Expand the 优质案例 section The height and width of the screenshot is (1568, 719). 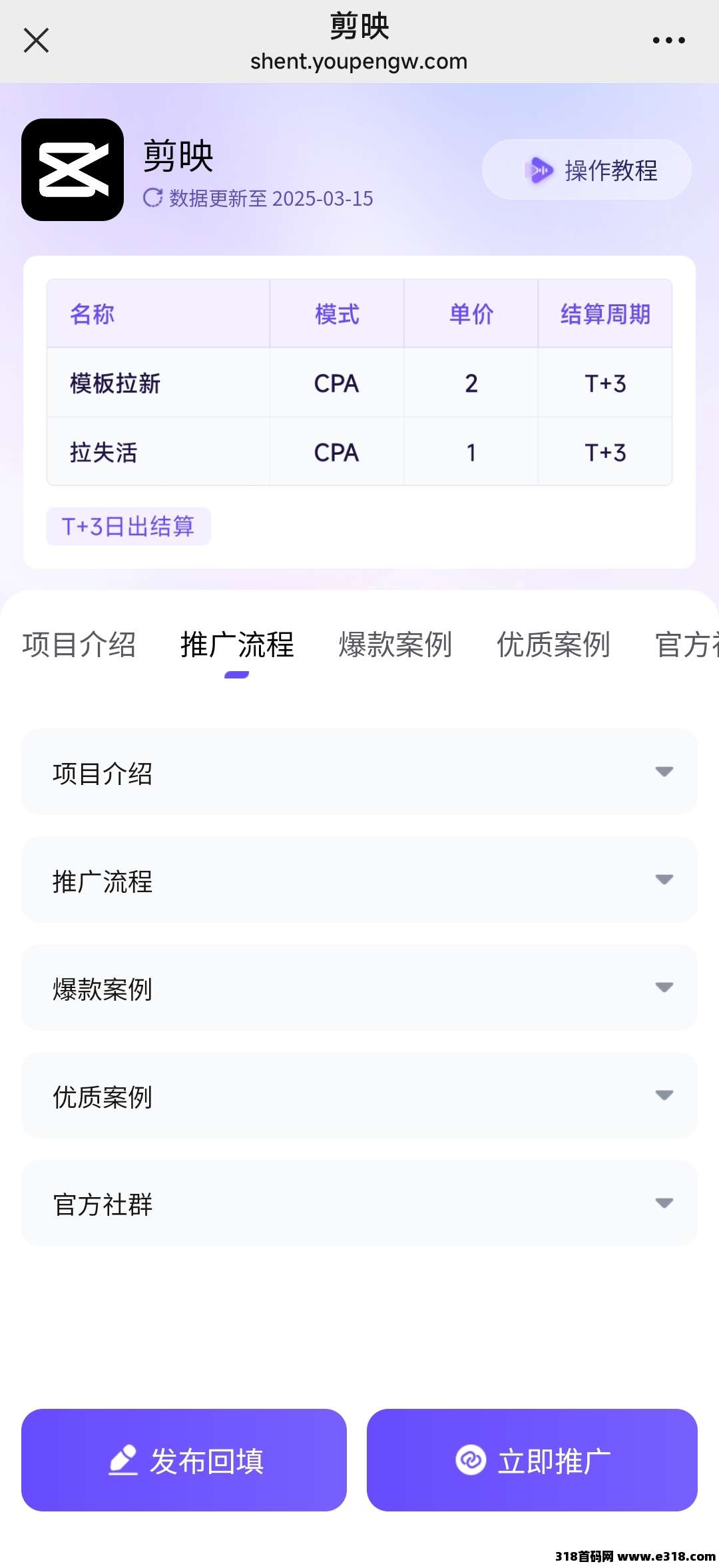pyautogui.click(x=359, y=1096)
